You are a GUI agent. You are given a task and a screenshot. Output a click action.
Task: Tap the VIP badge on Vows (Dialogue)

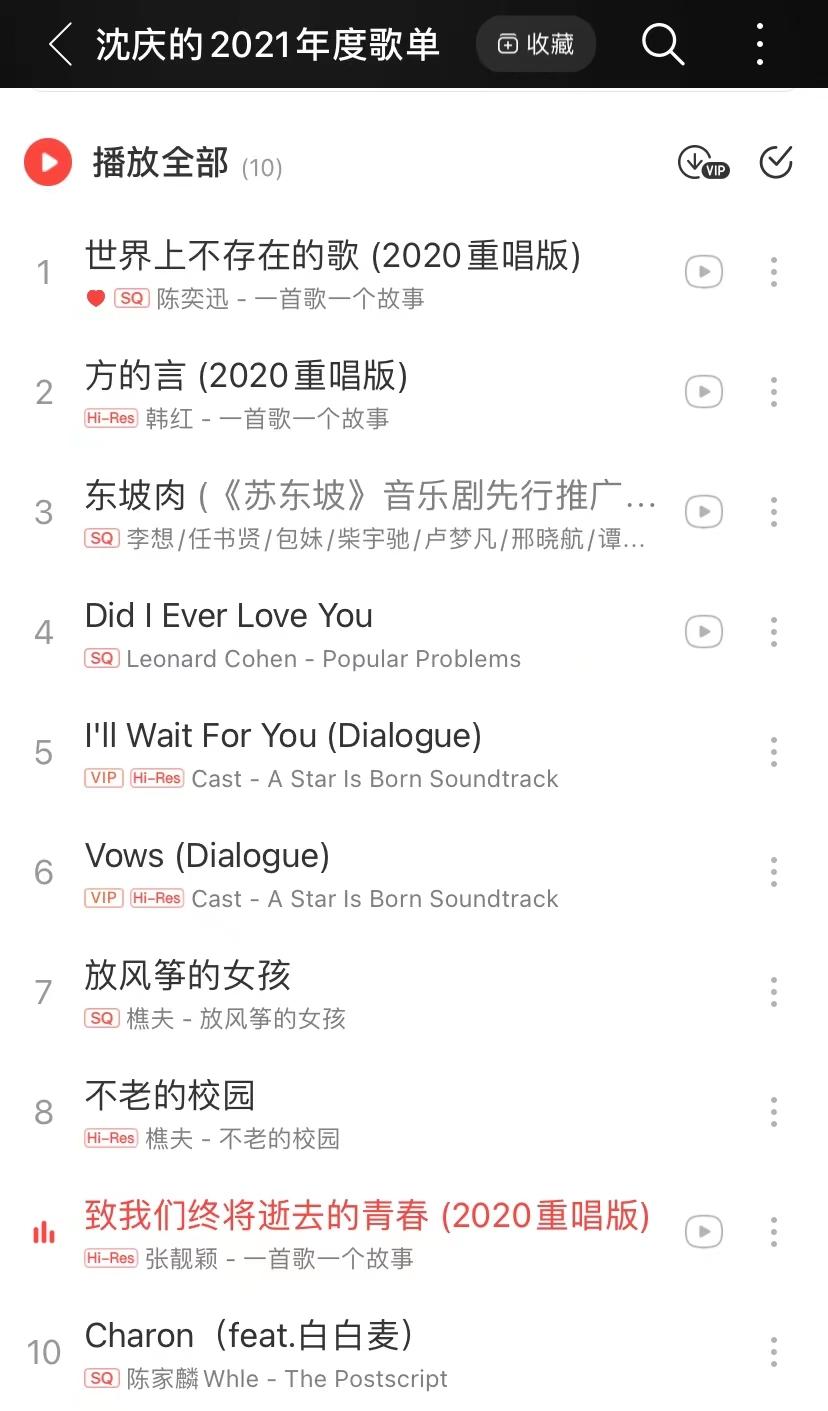[x=102, y=898]
